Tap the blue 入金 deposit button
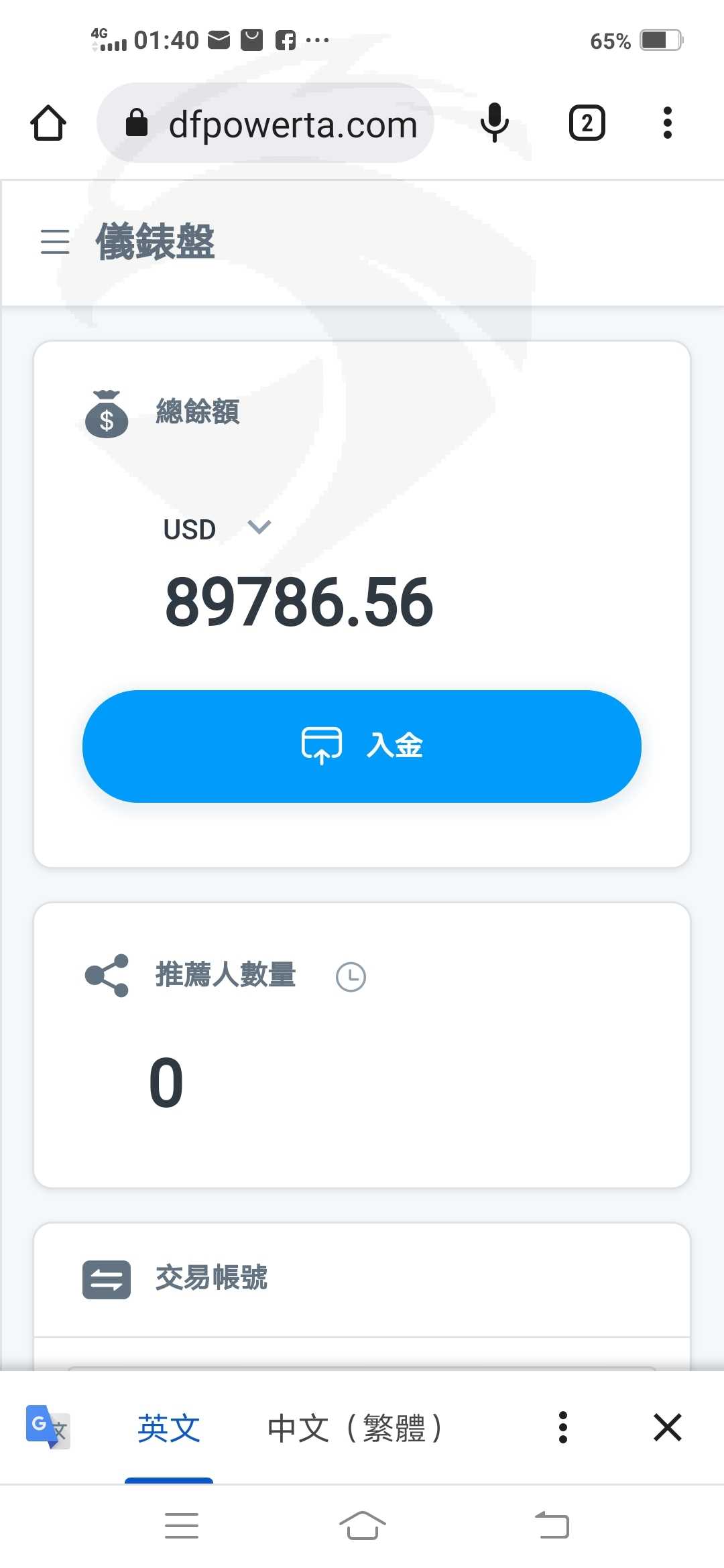 pyautogui.click(x=362, y=746)
